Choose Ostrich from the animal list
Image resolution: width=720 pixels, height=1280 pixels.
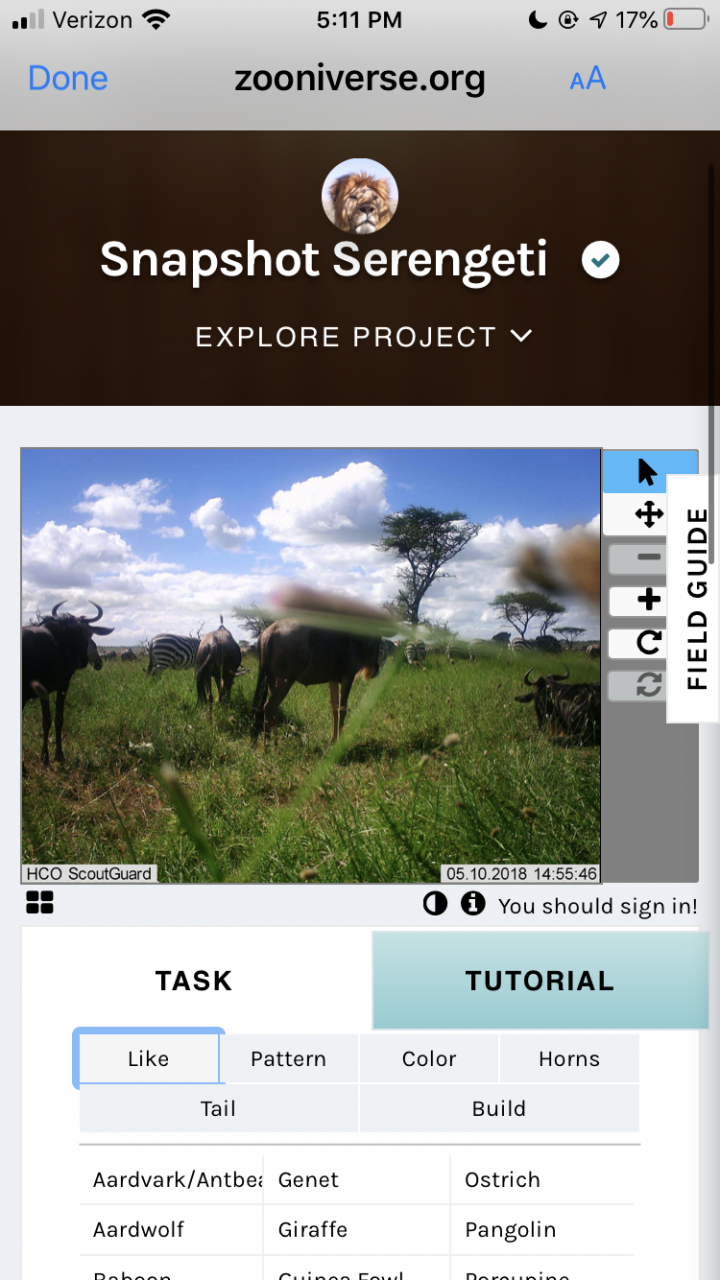(x=502, y=1180)
